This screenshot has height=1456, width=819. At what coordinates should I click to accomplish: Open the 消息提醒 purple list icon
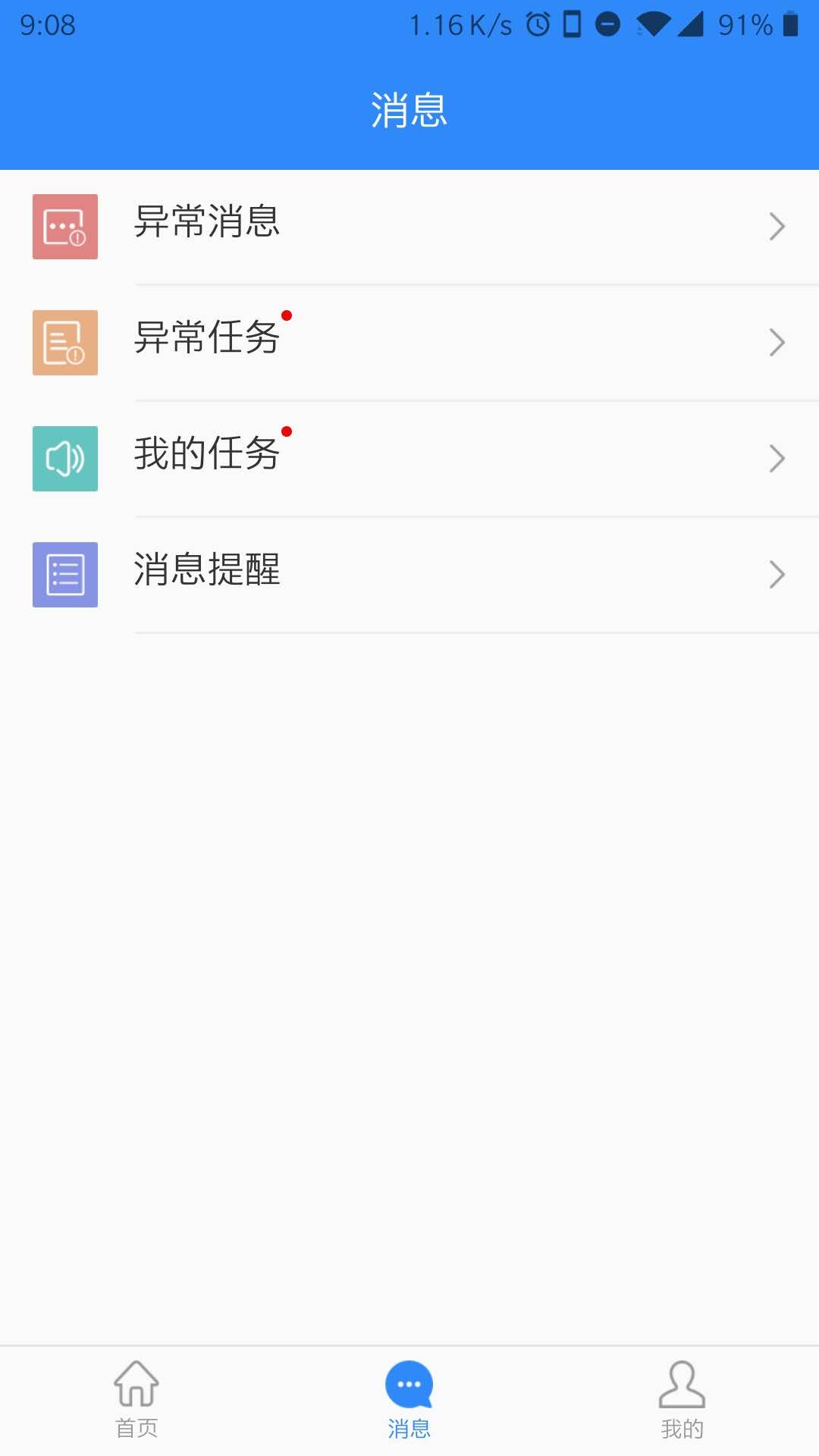[x=64, y=574]
